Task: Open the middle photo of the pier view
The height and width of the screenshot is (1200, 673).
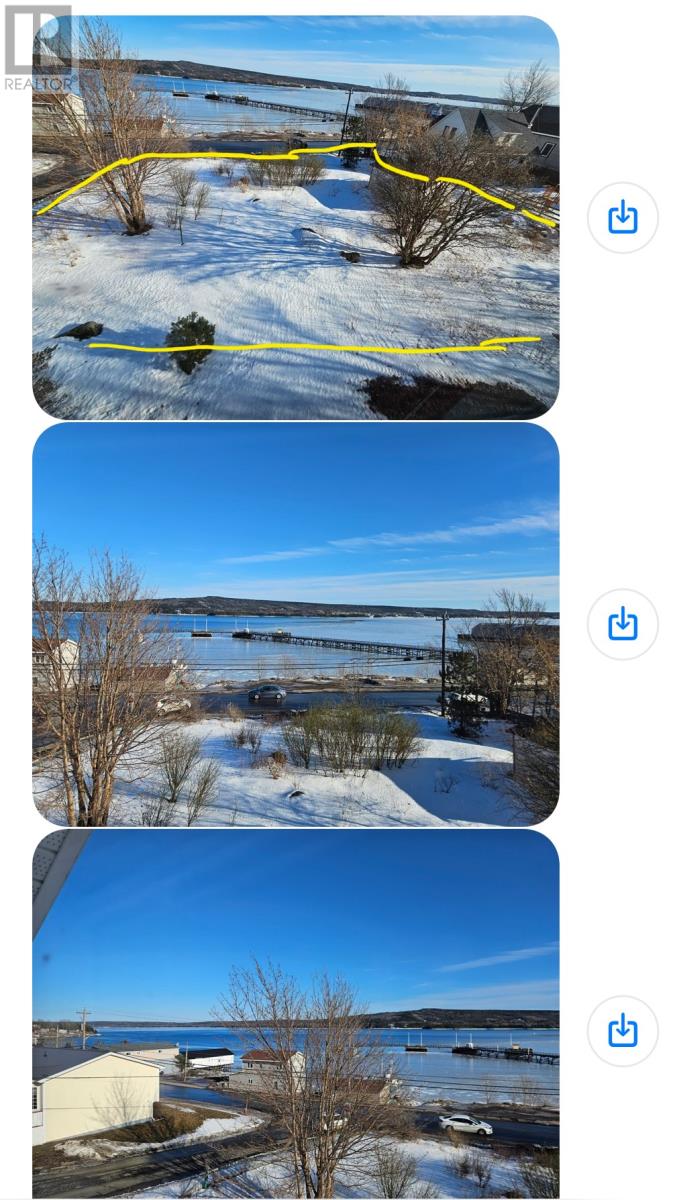Action: [295, 624]
